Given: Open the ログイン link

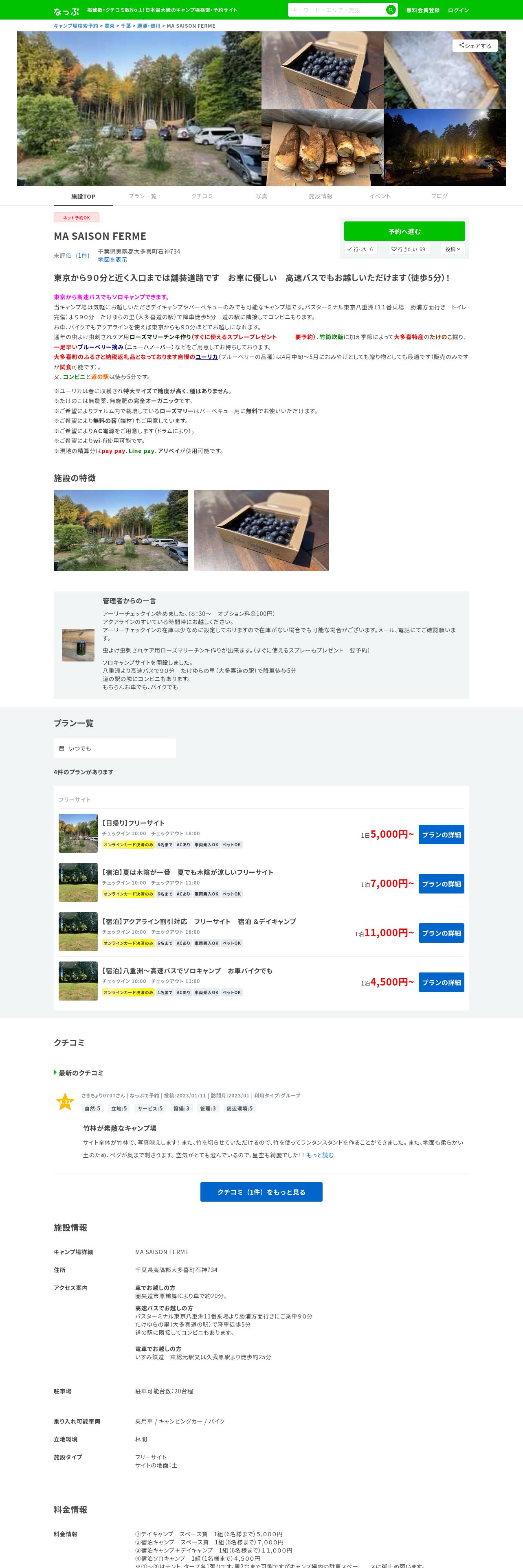Looking at the screenshot, I should pyautogui.click(x=458, y=10).
